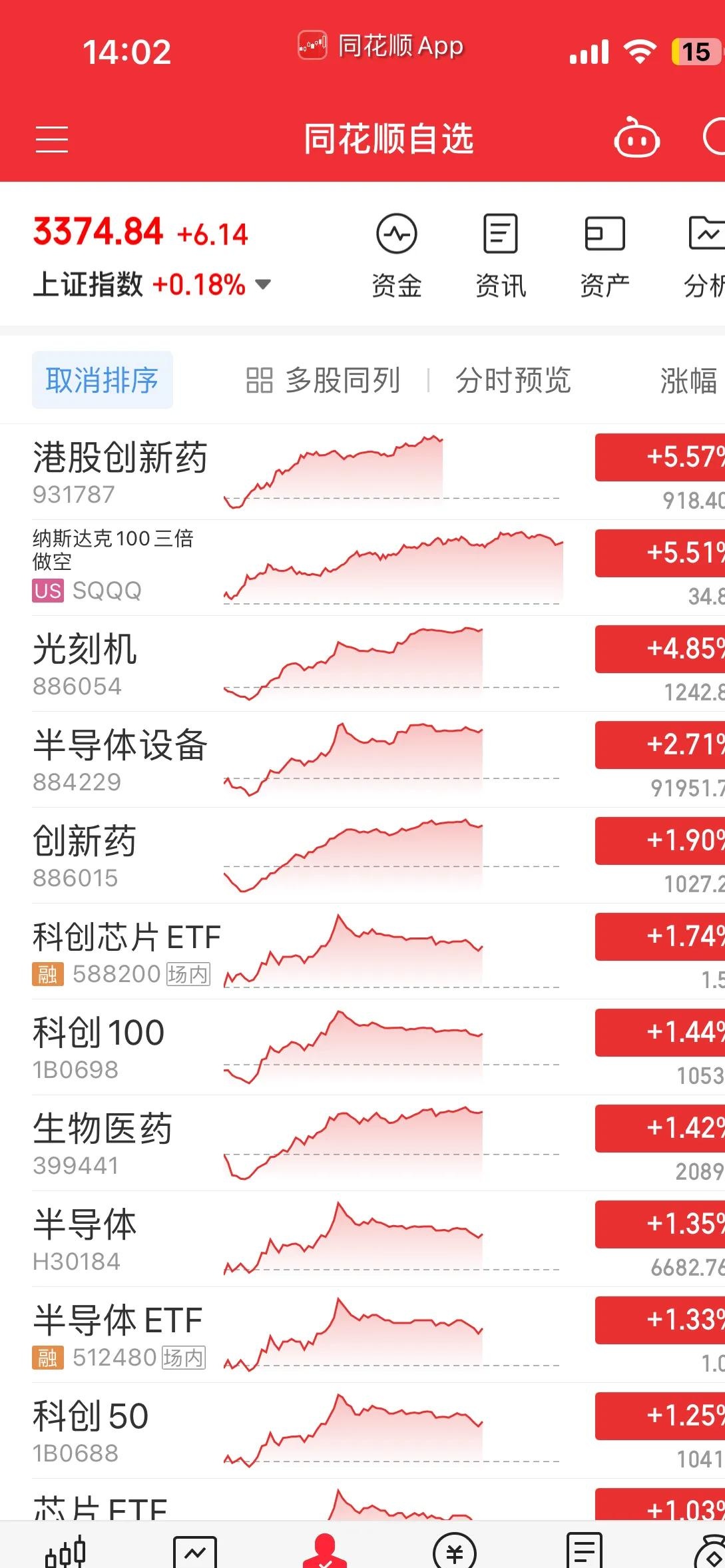Open the 资讯 (news) panel icon
This screenshot has width=725, height=1568.
[500, 253]
